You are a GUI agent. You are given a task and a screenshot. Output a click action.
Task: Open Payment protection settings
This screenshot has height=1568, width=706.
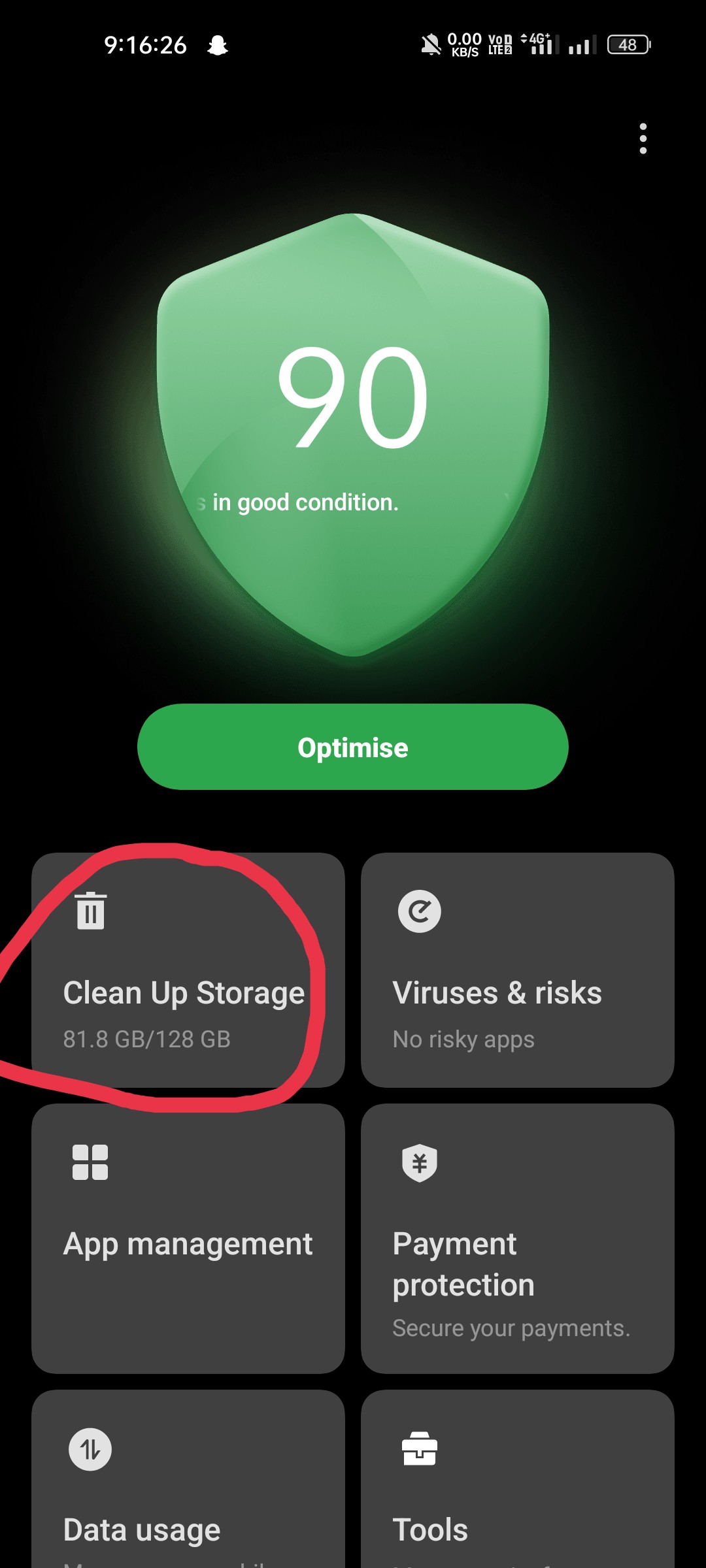click(x=517, y=1238)
